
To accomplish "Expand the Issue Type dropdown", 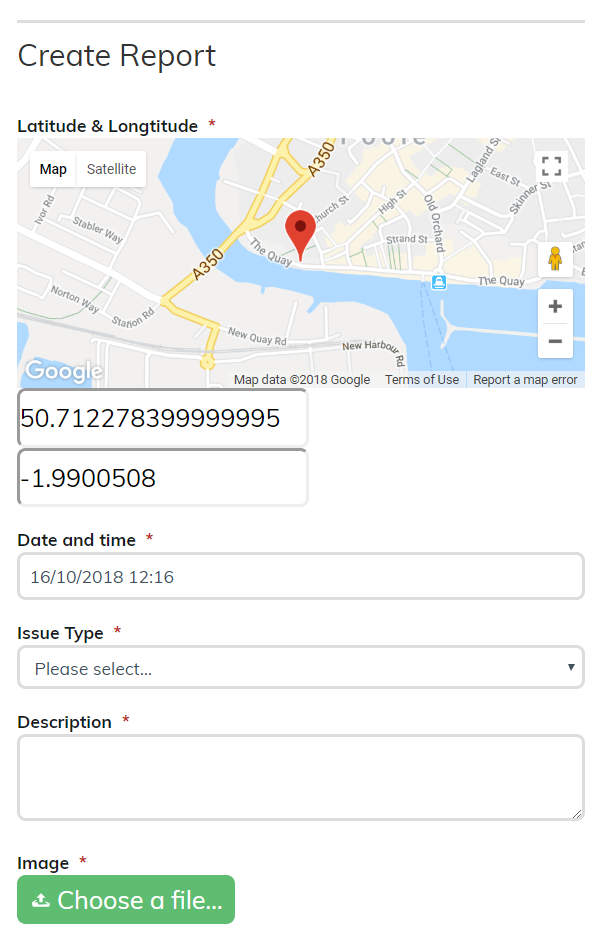I will point(300,668).
